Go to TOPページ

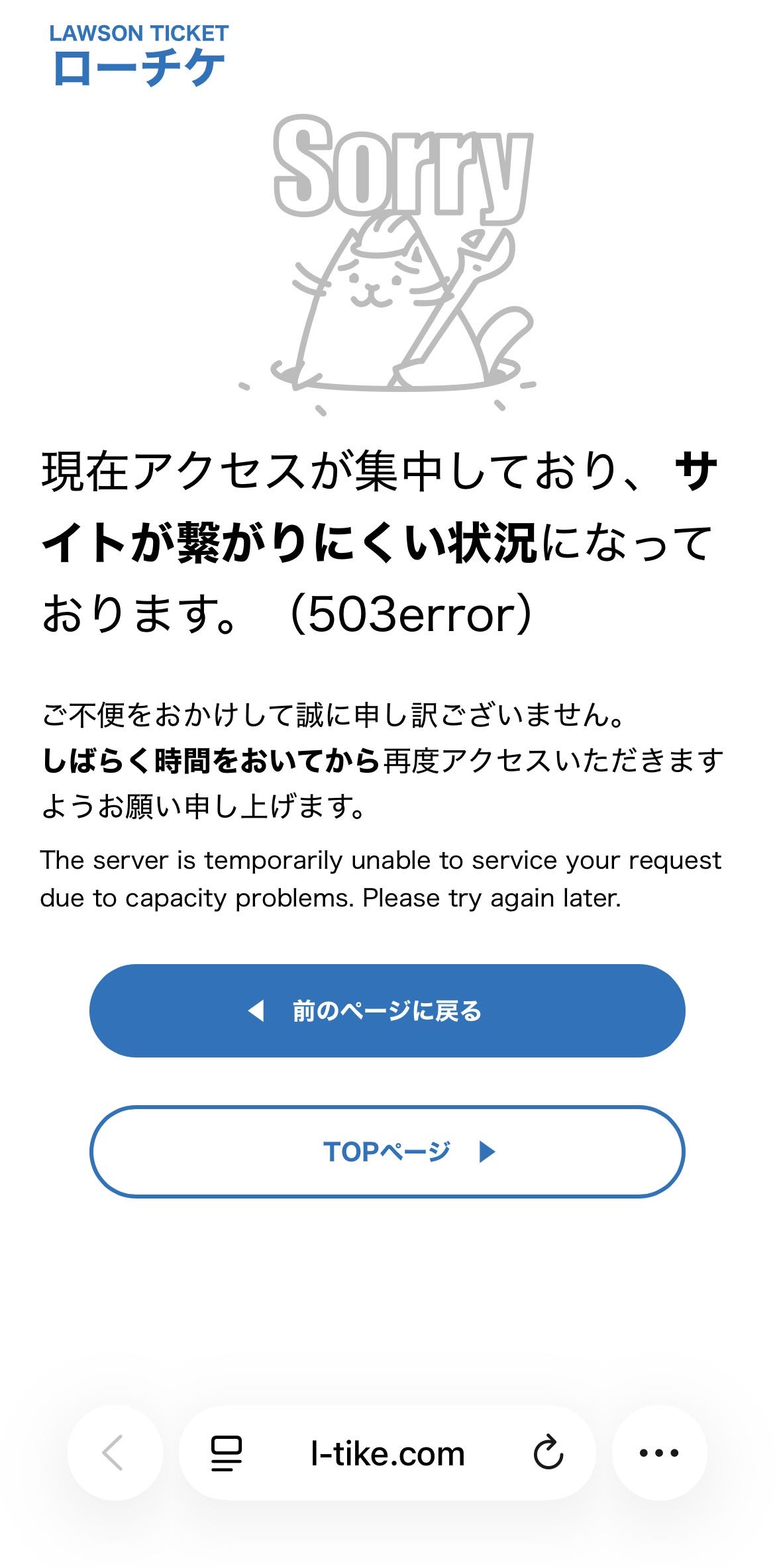tap(387, 1151)
